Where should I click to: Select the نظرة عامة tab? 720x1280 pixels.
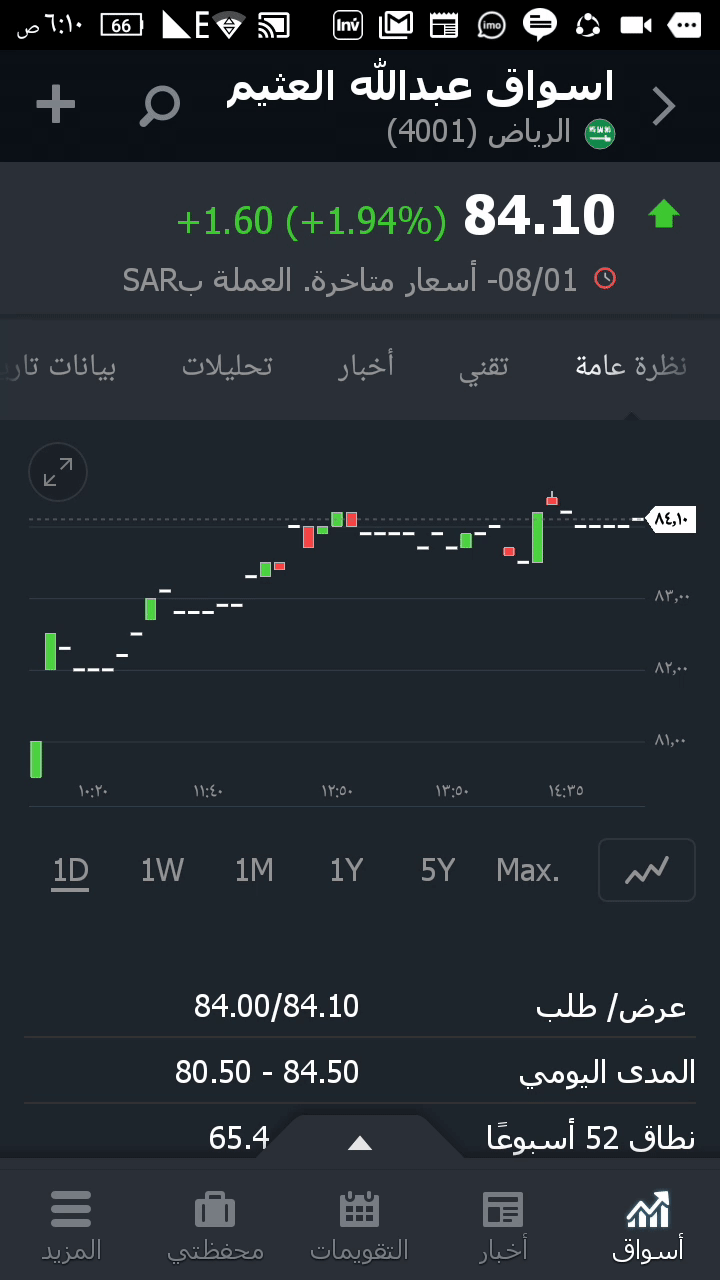(x=631, y=366)
